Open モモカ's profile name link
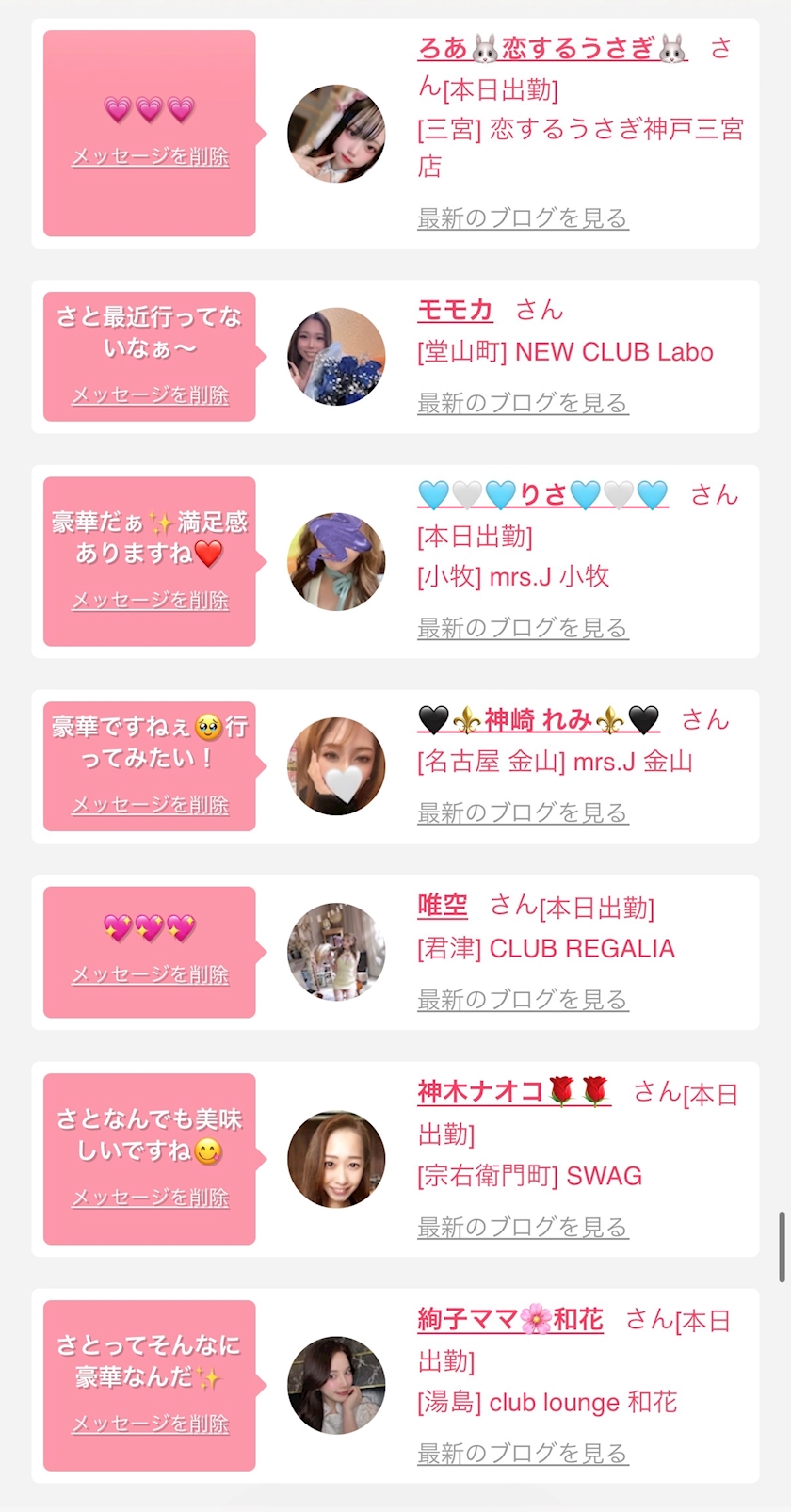This screenshot has height=1512, width=791. (x=455, y=310)
